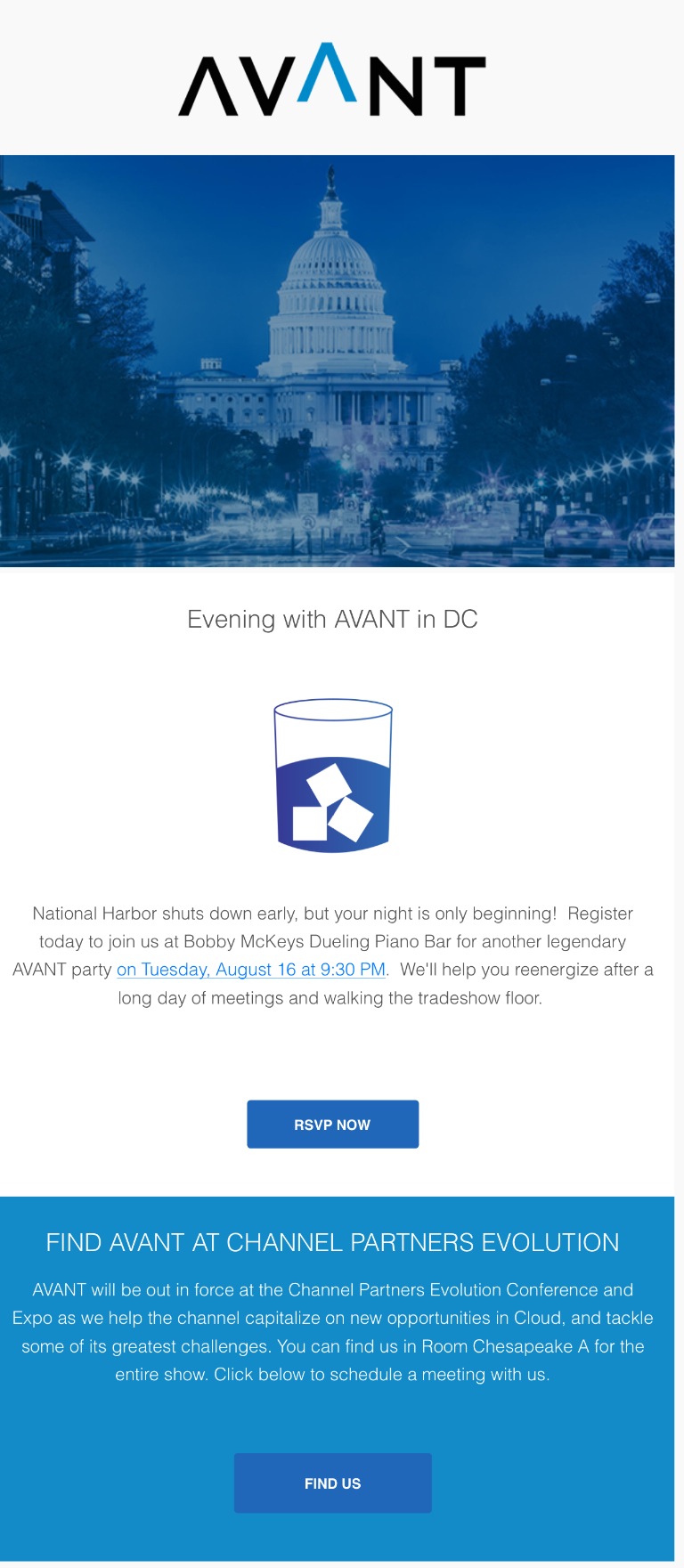
Task: Open the Tuesday, August 16 date link
Action: (251, 970)
